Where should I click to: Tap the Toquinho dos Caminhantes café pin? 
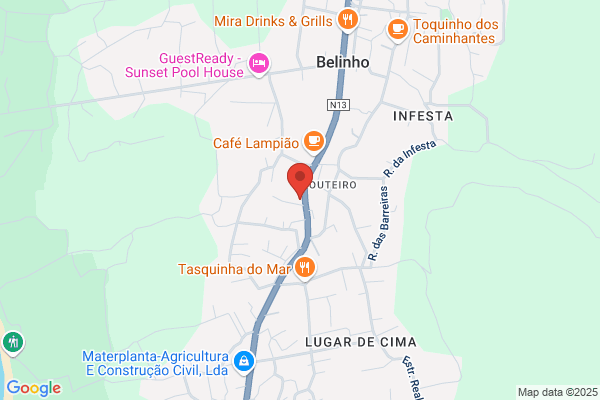tap(398, 30)
